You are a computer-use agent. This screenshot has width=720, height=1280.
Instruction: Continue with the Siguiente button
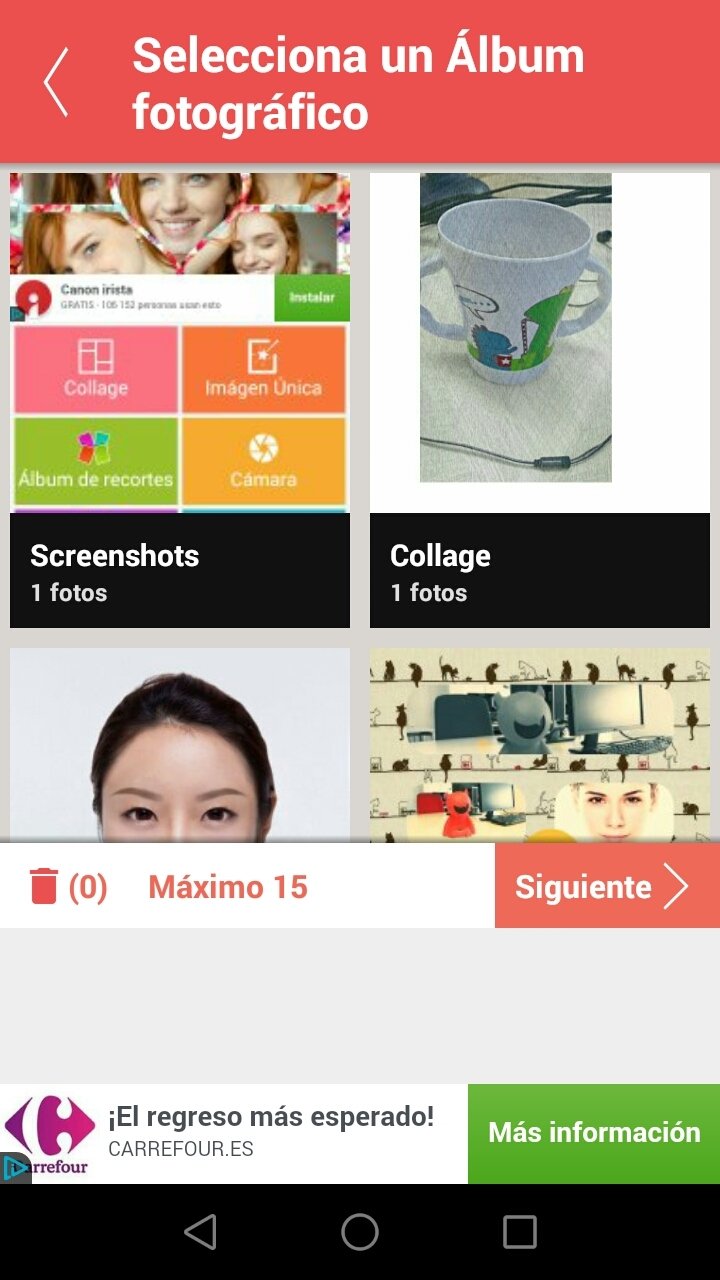click(606, 887)
